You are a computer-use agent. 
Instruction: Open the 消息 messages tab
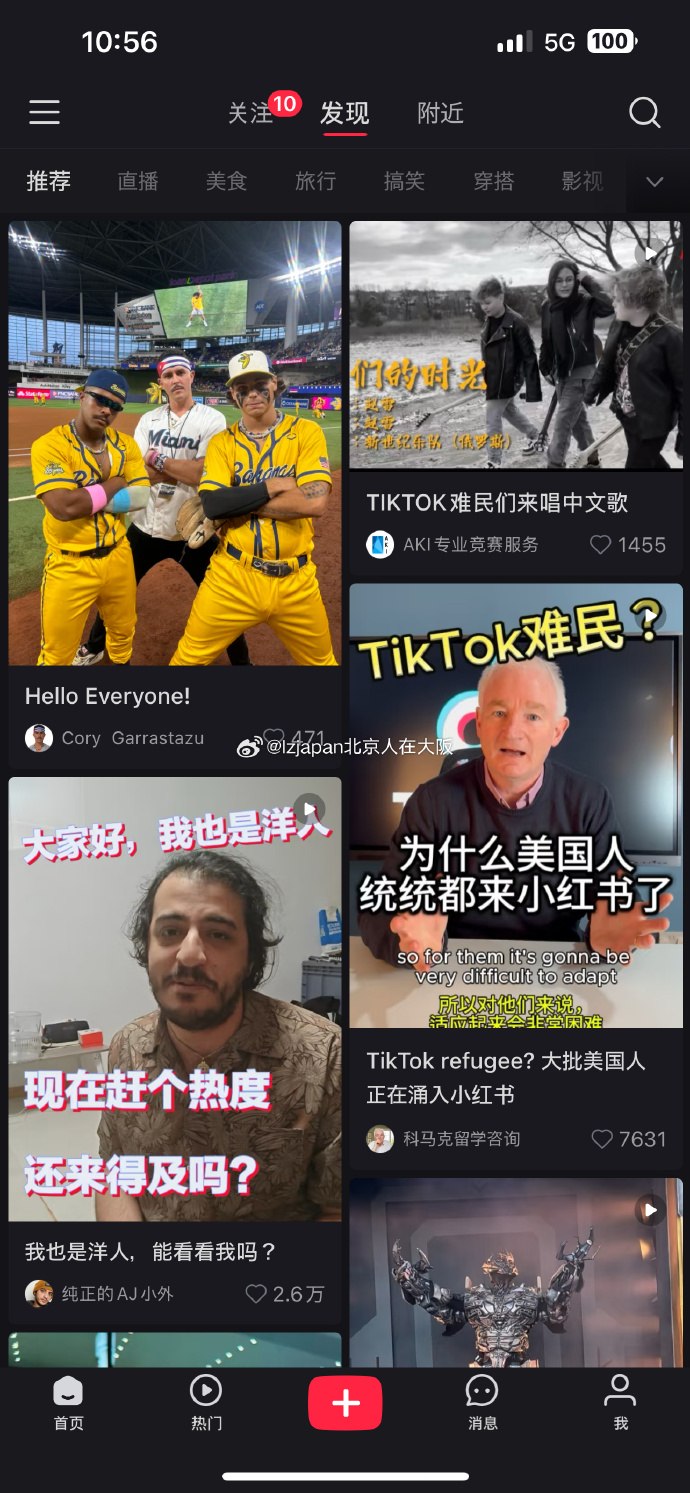(x=482, y=1403)
